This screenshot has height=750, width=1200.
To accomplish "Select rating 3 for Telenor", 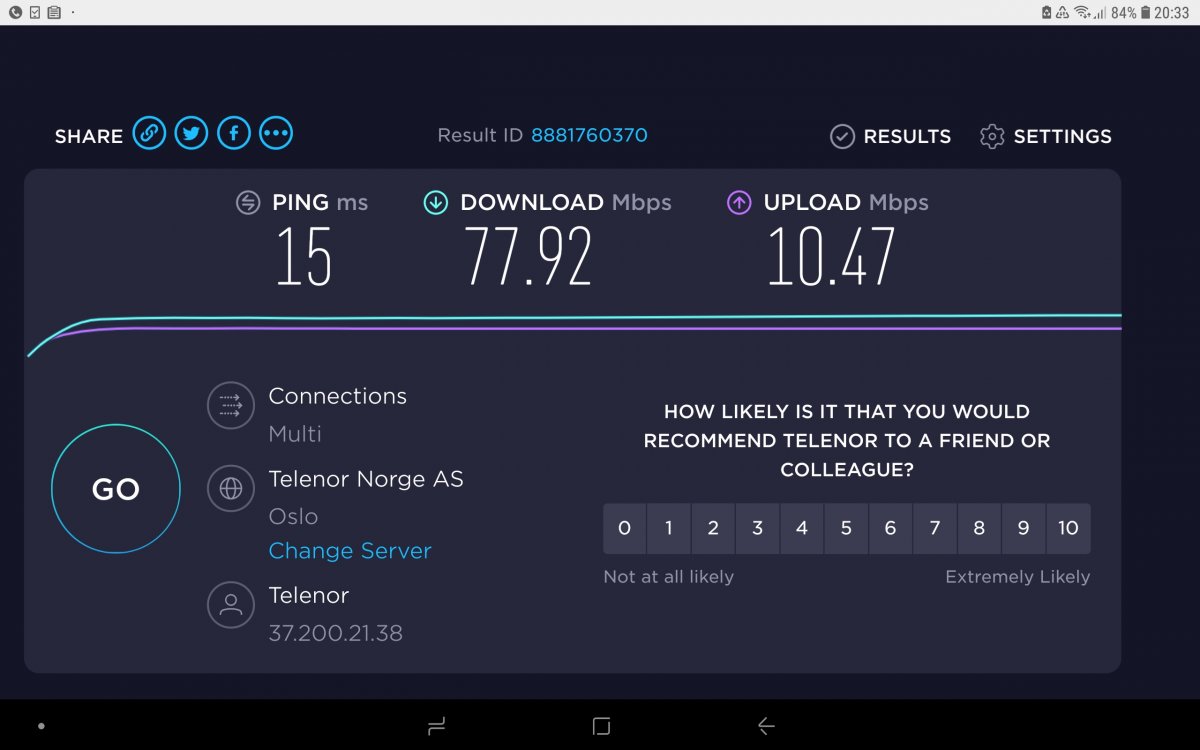I will coord(758,528).
